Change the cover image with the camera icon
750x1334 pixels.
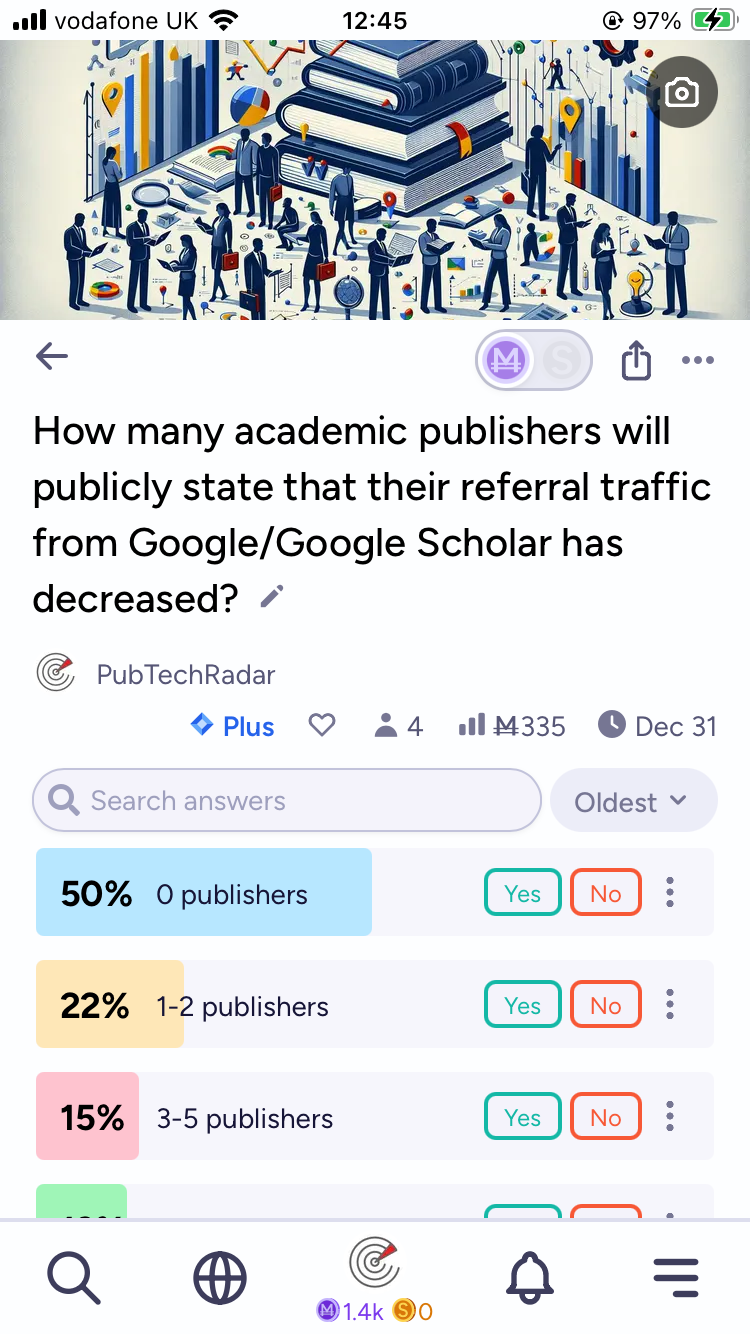(682, 94)
